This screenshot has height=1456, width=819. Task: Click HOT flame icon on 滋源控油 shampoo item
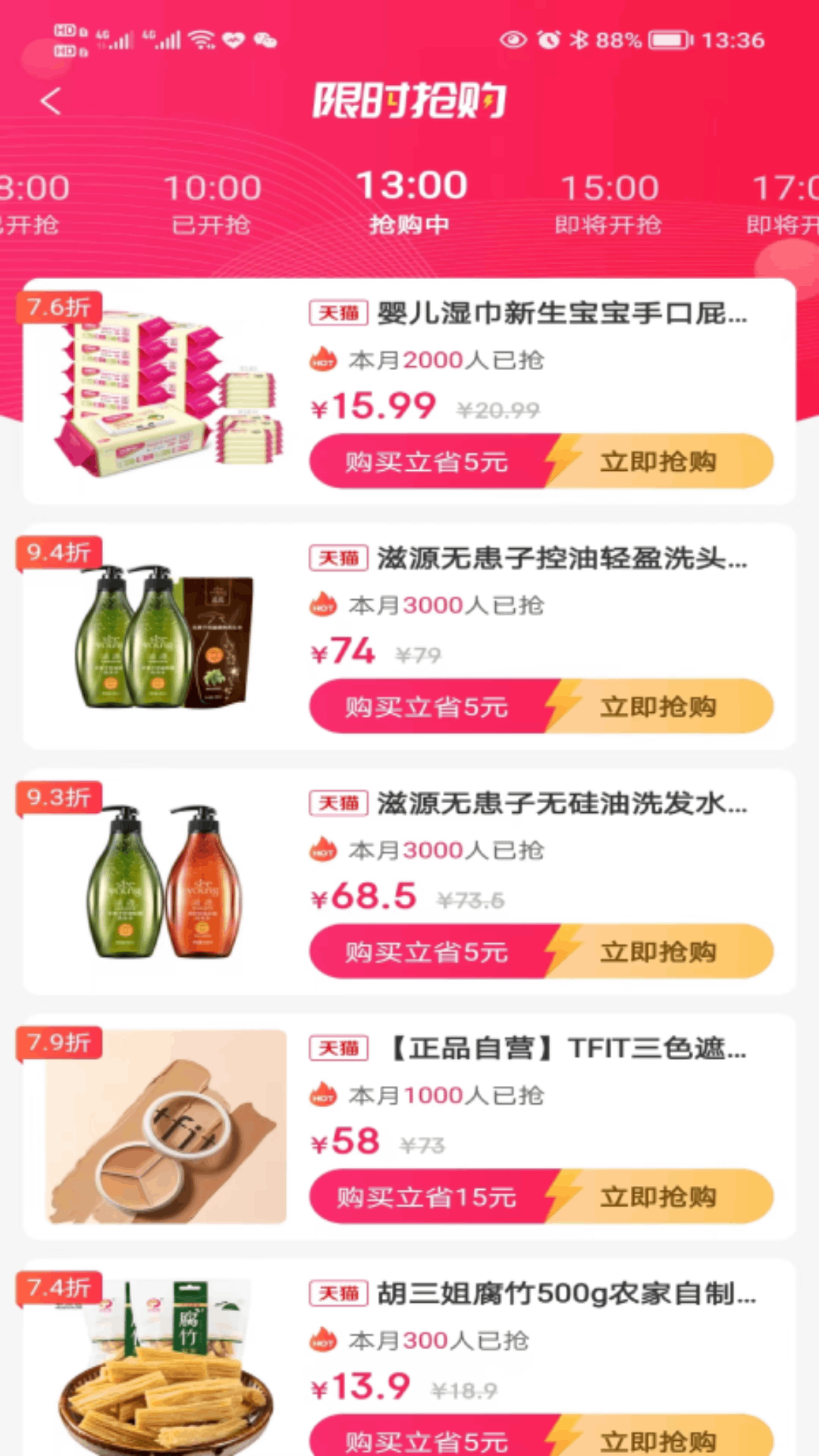tap(322, 604)
